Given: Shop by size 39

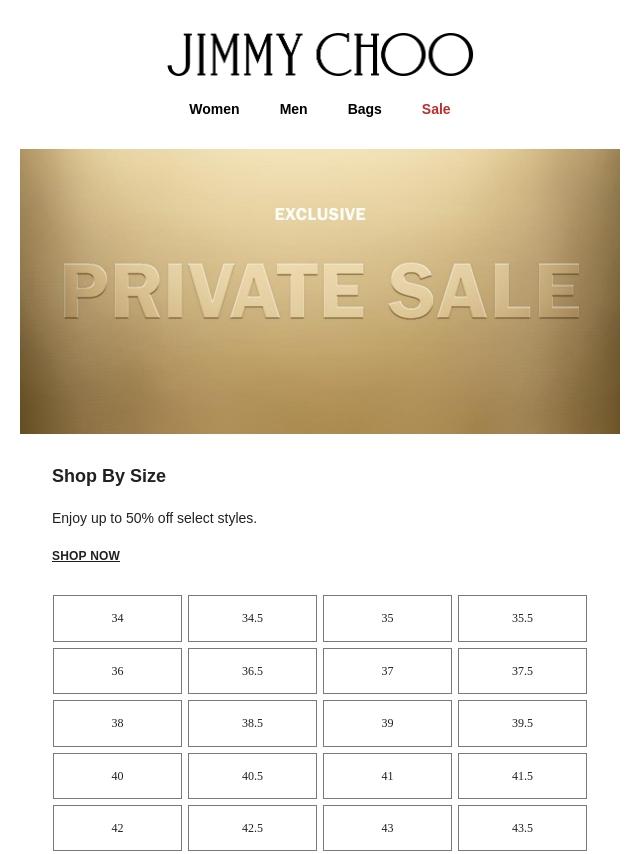Looking at the screenshot, I should [387, 723].
